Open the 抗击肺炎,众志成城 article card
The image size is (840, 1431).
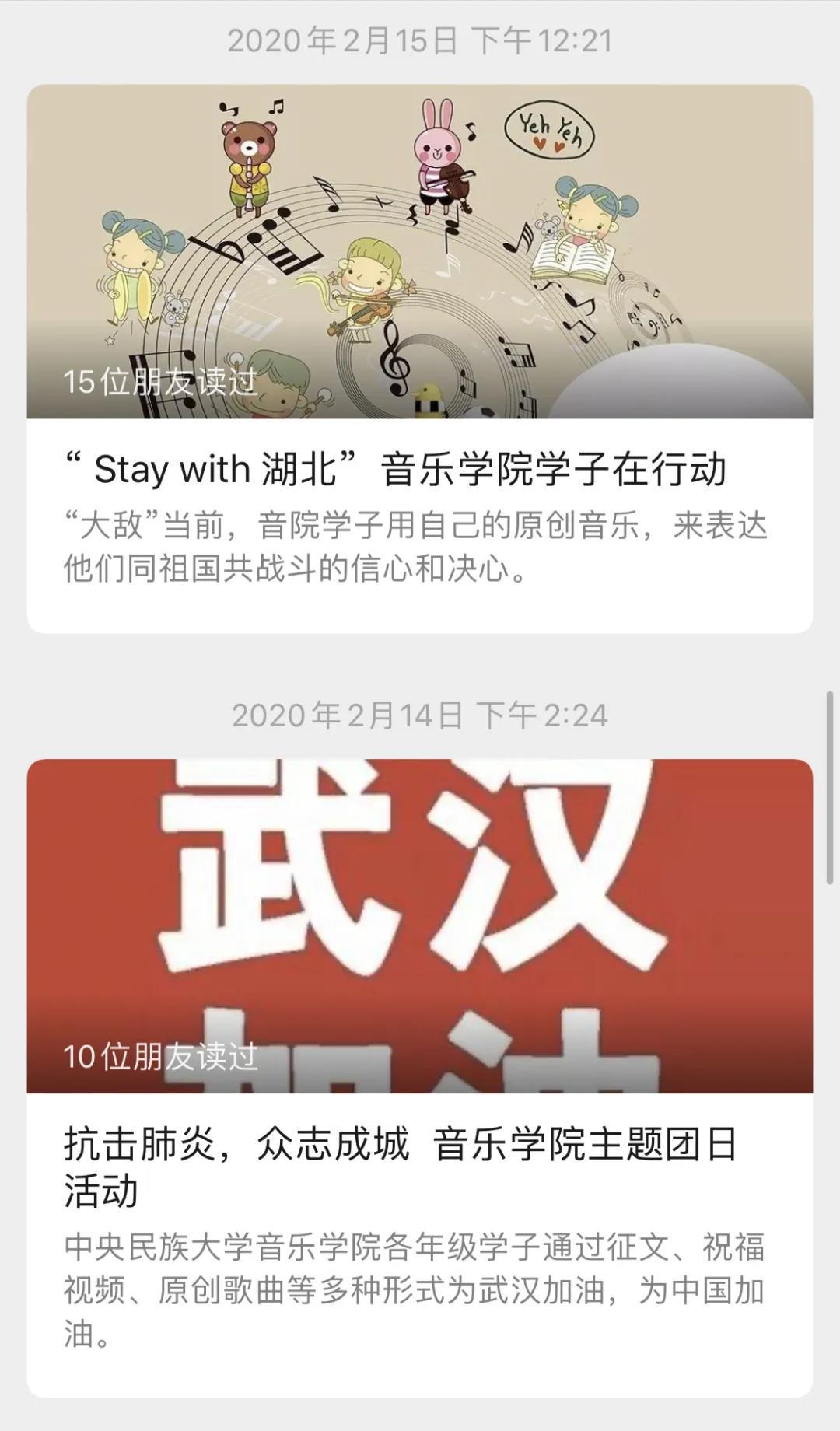click(x=400, y=1166)
